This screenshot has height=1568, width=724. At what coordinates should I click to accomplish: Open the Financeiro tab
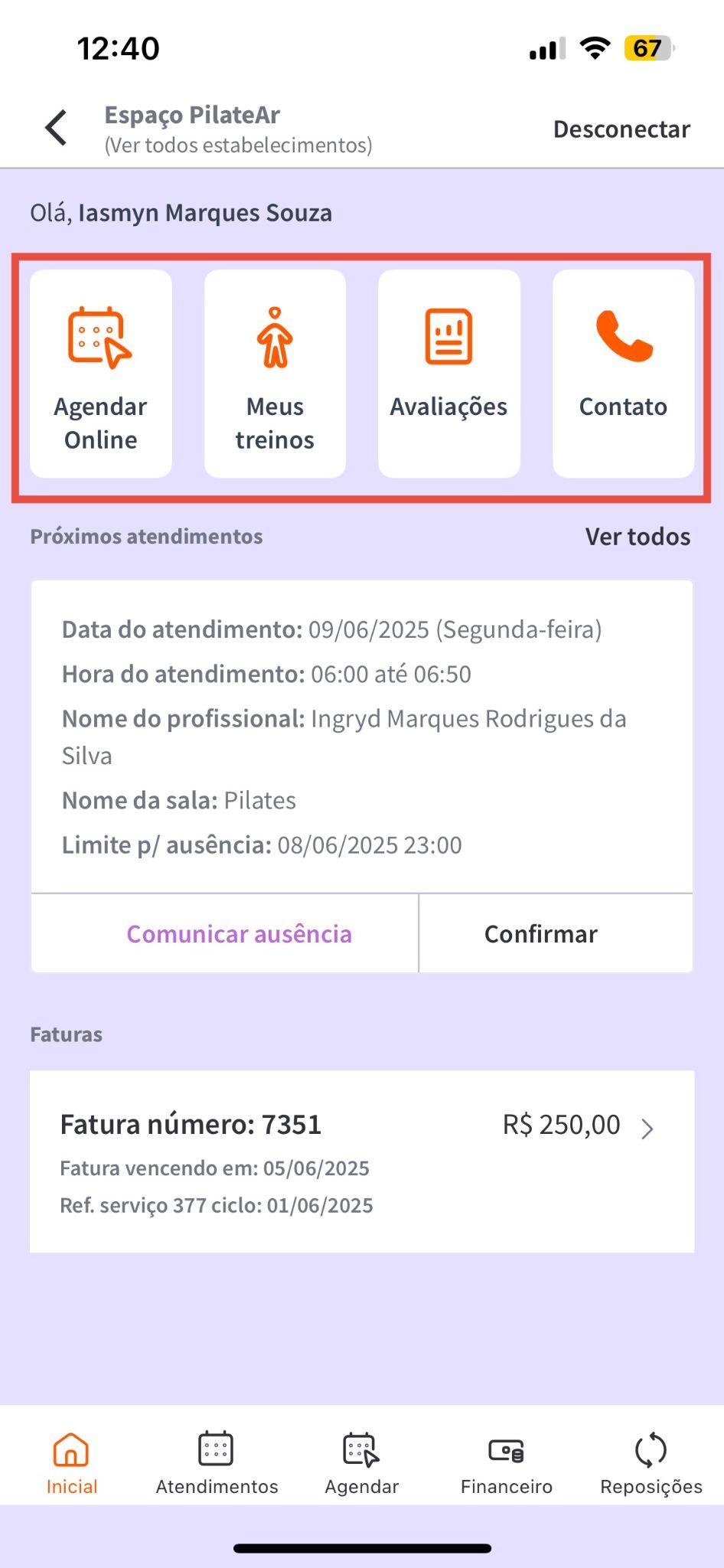506,1464
